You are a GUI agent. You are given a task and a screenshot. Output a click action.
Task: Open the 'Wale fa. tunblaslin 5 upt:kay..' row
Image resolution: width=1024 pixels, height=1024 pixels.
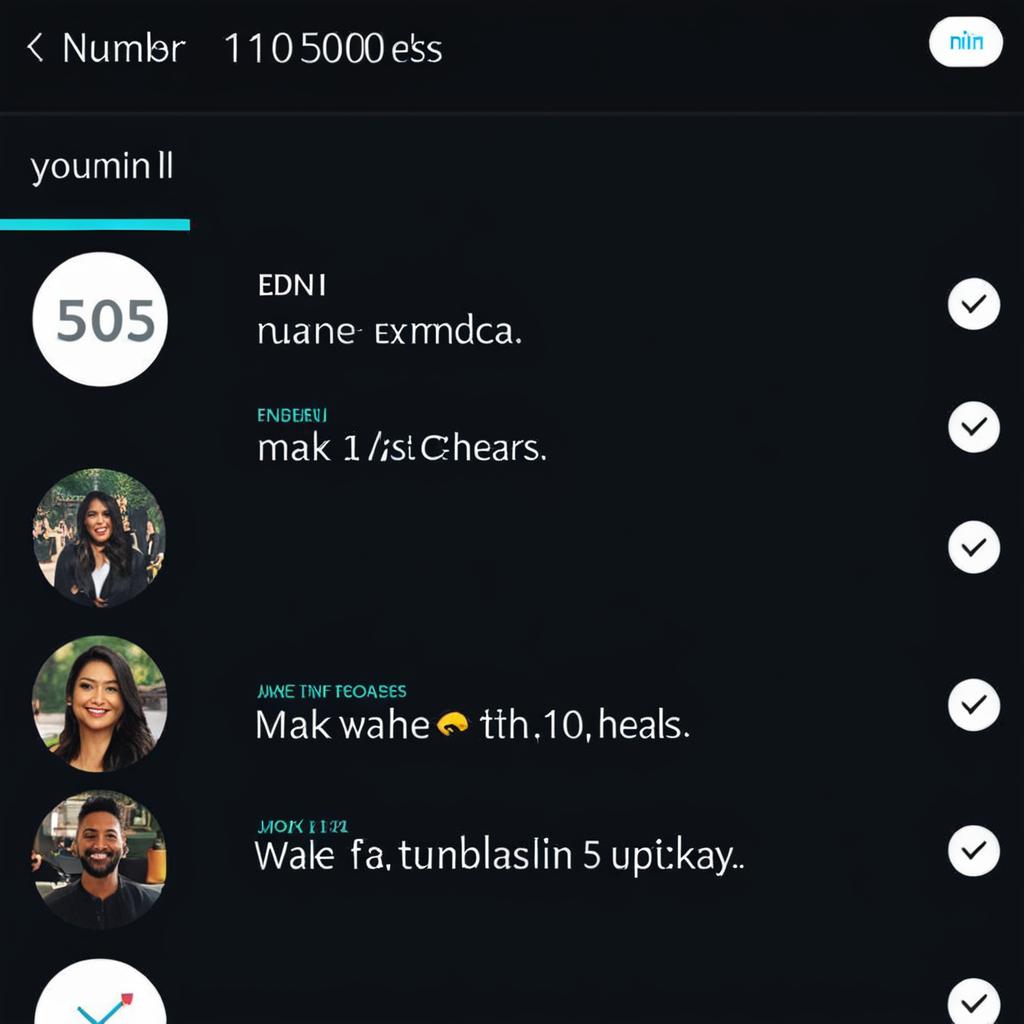pyautogui.click(x=499, y=855)
